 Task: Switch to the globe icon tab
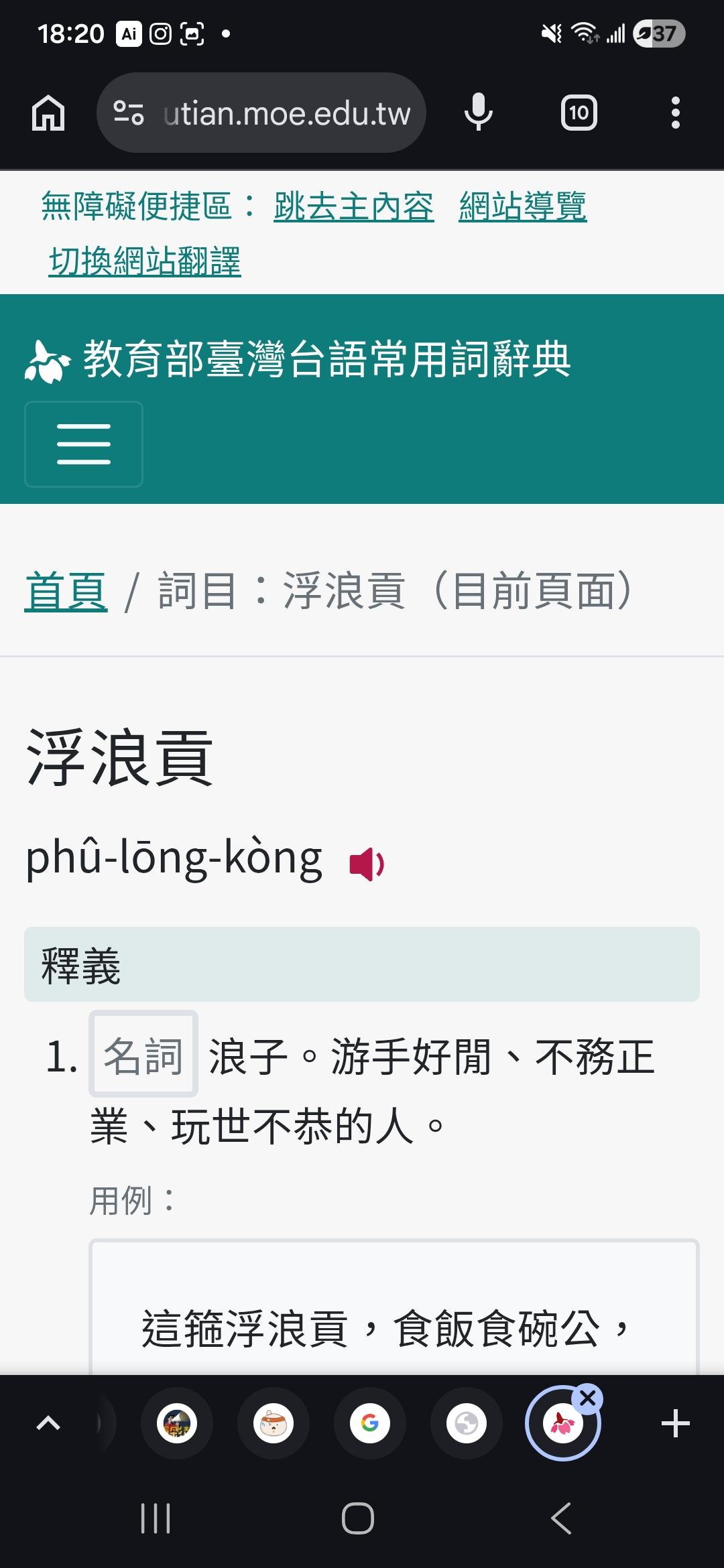(467, 1423)
